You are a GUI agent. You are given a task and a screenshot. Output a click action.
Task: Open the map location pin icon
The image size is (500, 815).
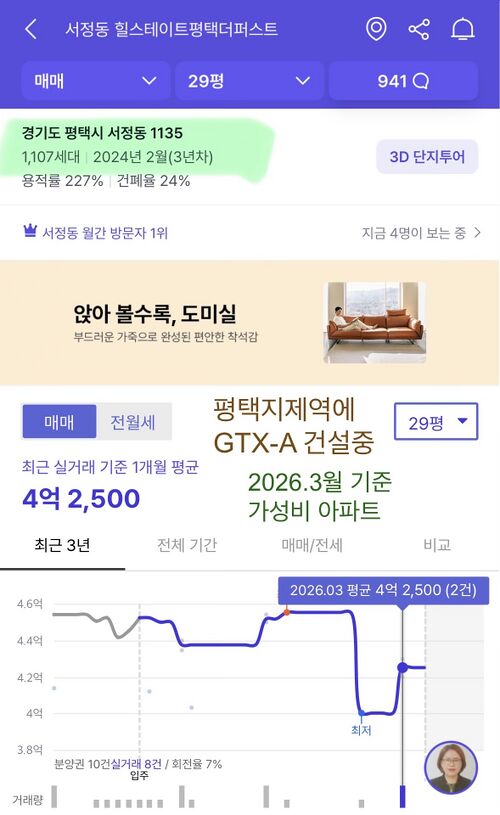376,29
